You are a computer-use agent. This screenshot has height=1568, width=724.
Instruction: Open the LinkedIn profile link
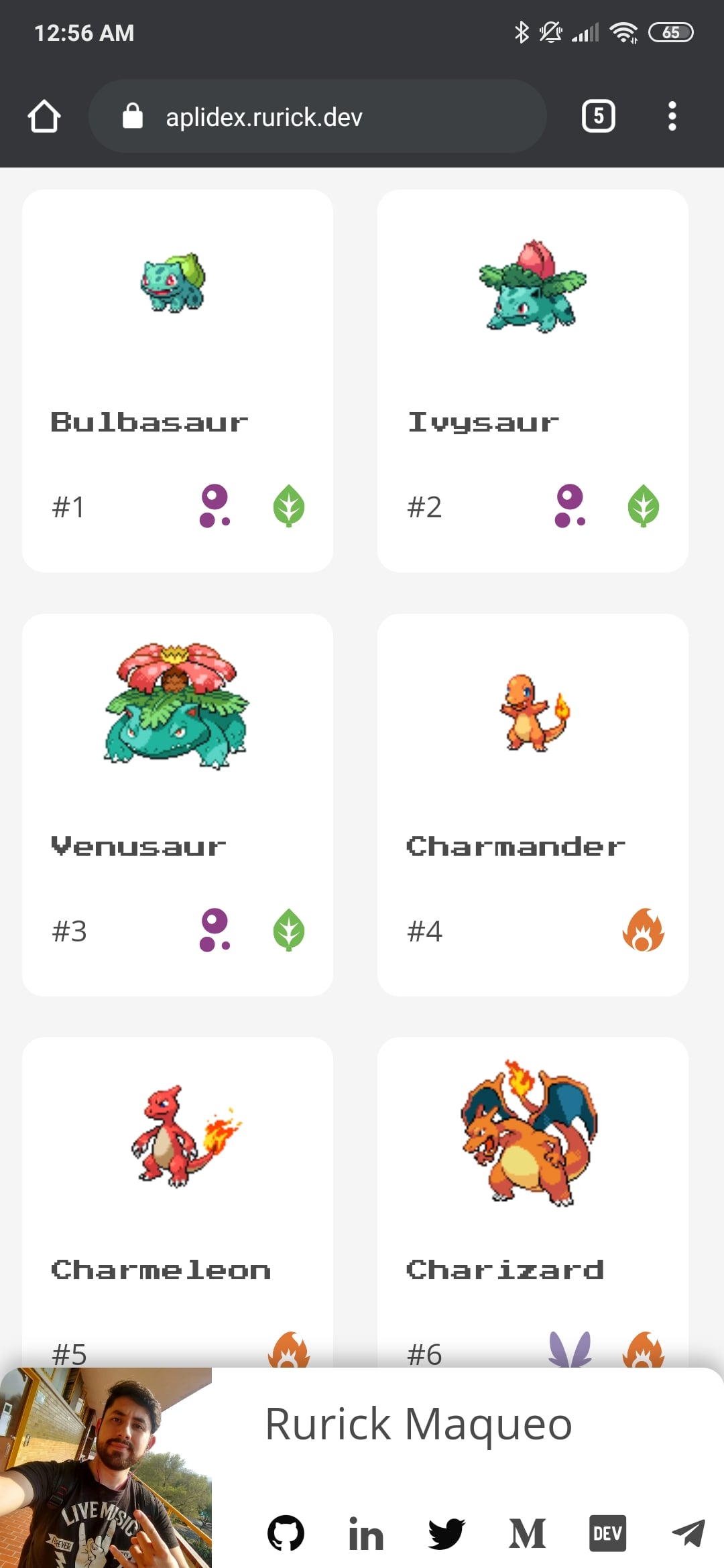point(366,1533)
